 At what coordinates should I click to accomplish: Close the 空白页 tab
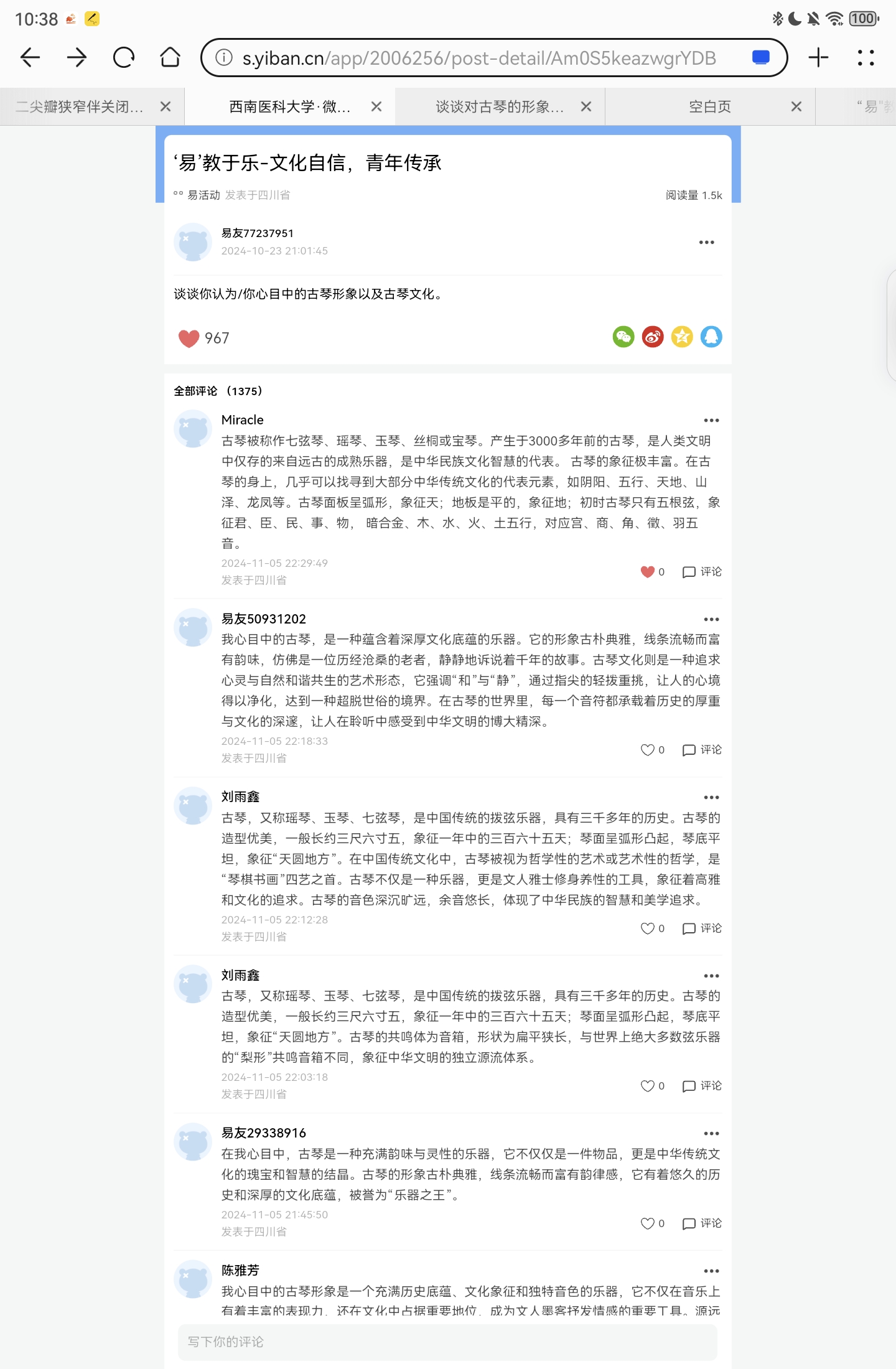(796, 107)
